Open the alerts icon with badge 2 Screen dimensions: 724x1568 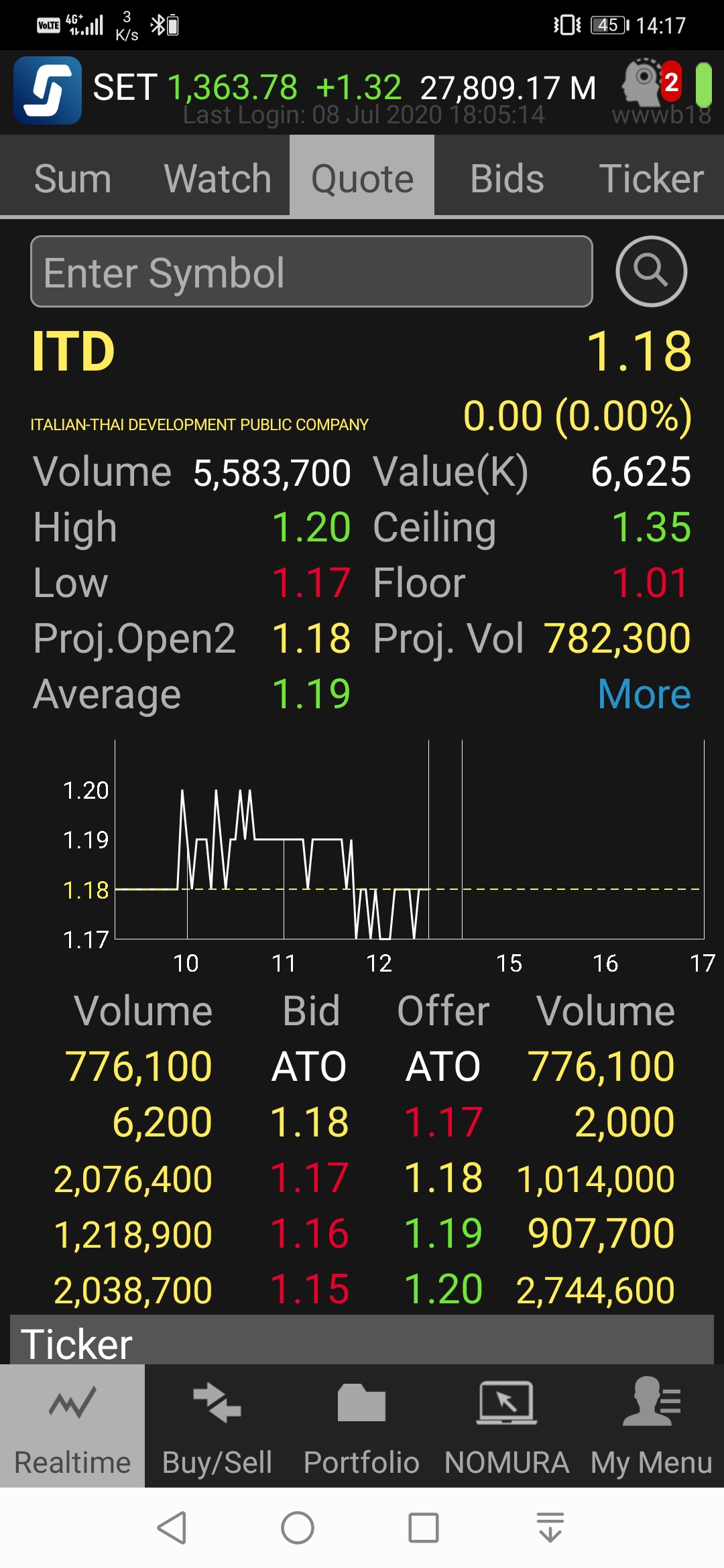[652, 84]
